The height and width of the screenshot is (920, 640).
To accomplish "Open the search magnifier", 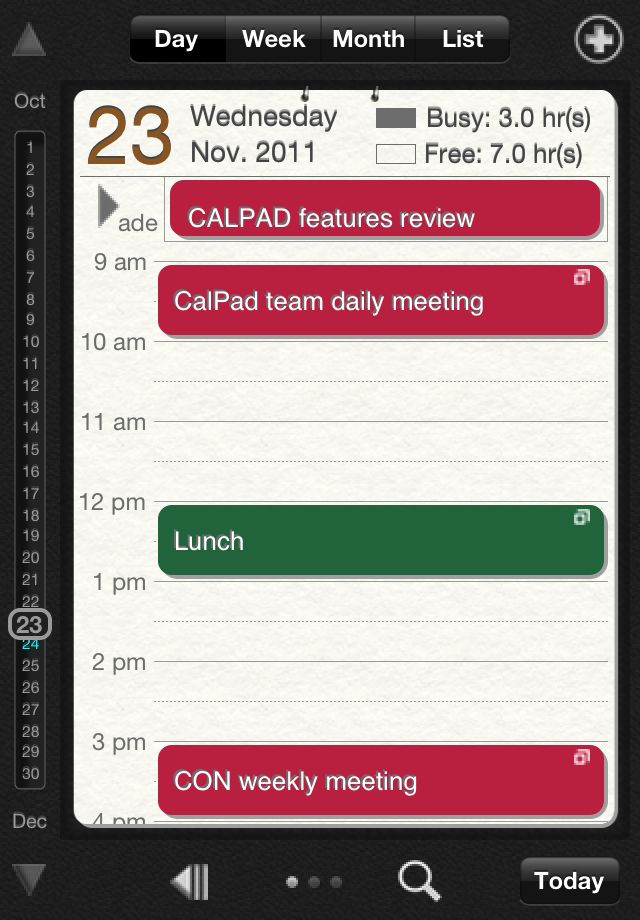I will click(418, 881).
